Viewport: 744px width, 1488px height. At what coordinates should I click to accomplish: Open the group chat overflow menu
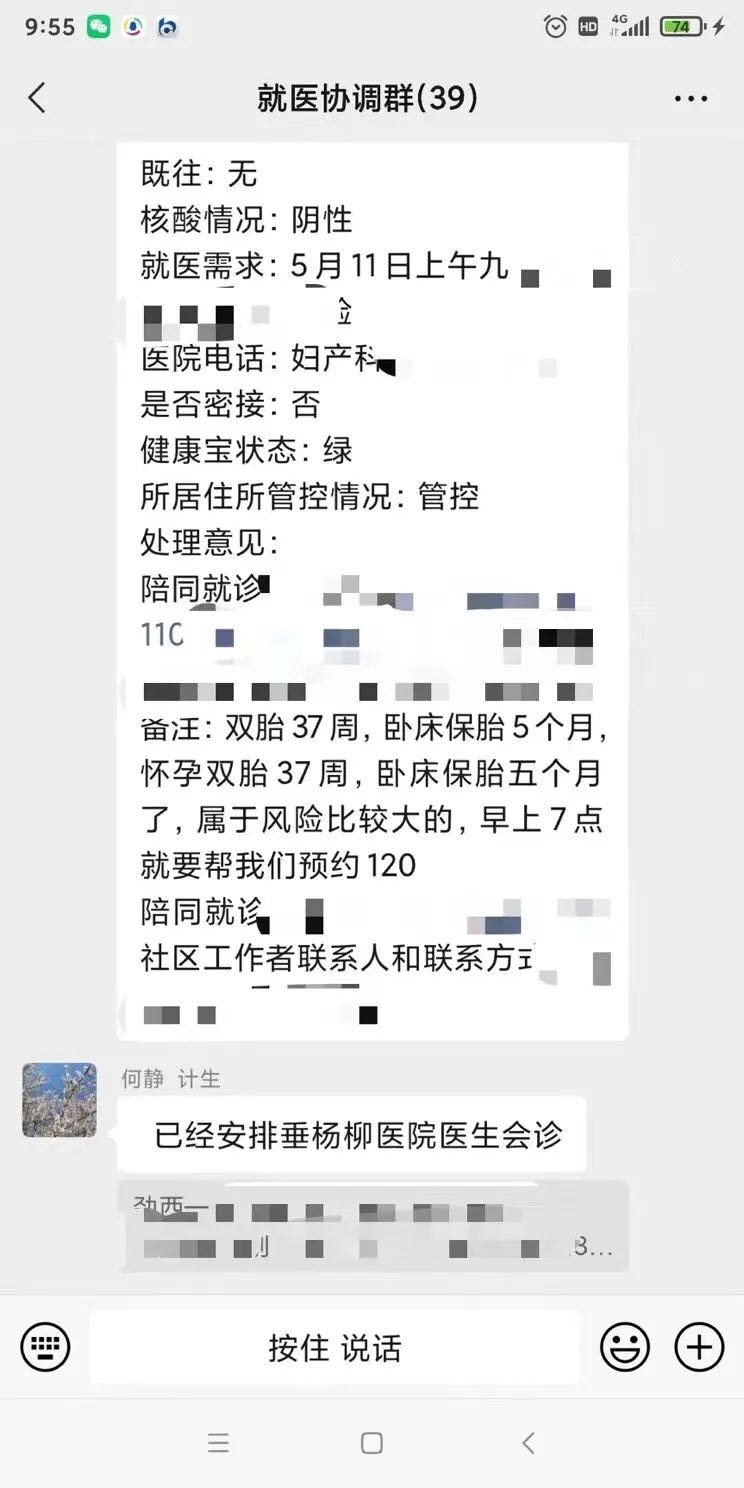pos(691,98)
